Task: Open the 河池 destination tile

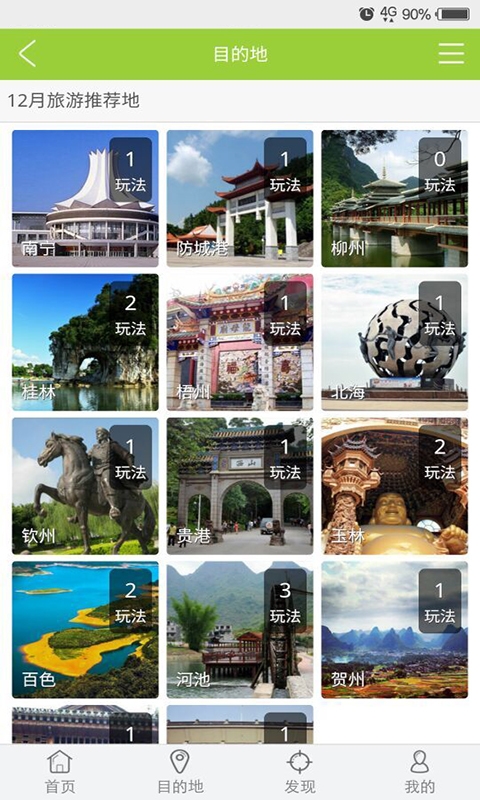Action: (240, 630)
